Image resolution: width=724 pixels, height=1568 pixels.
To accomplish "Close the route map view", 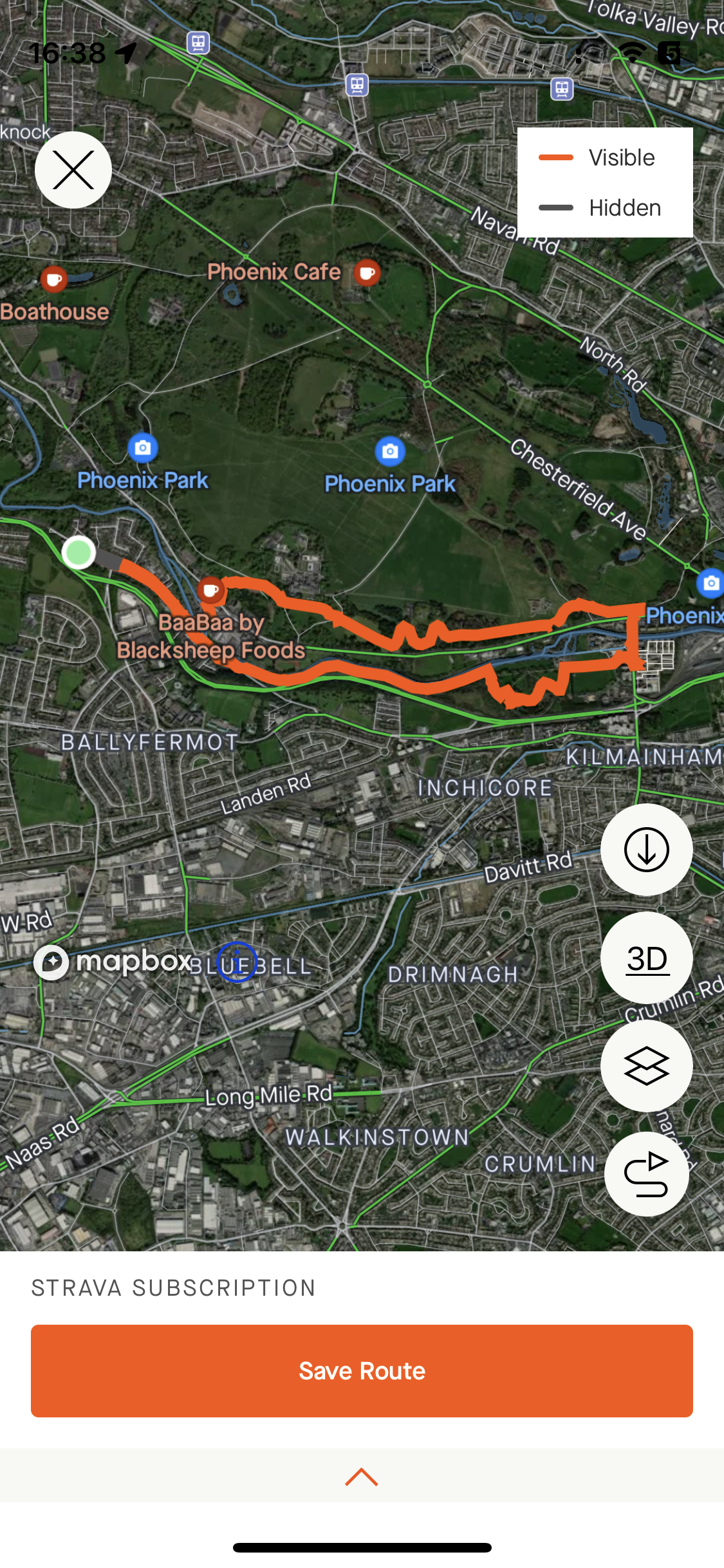I will tap(73, 170).
